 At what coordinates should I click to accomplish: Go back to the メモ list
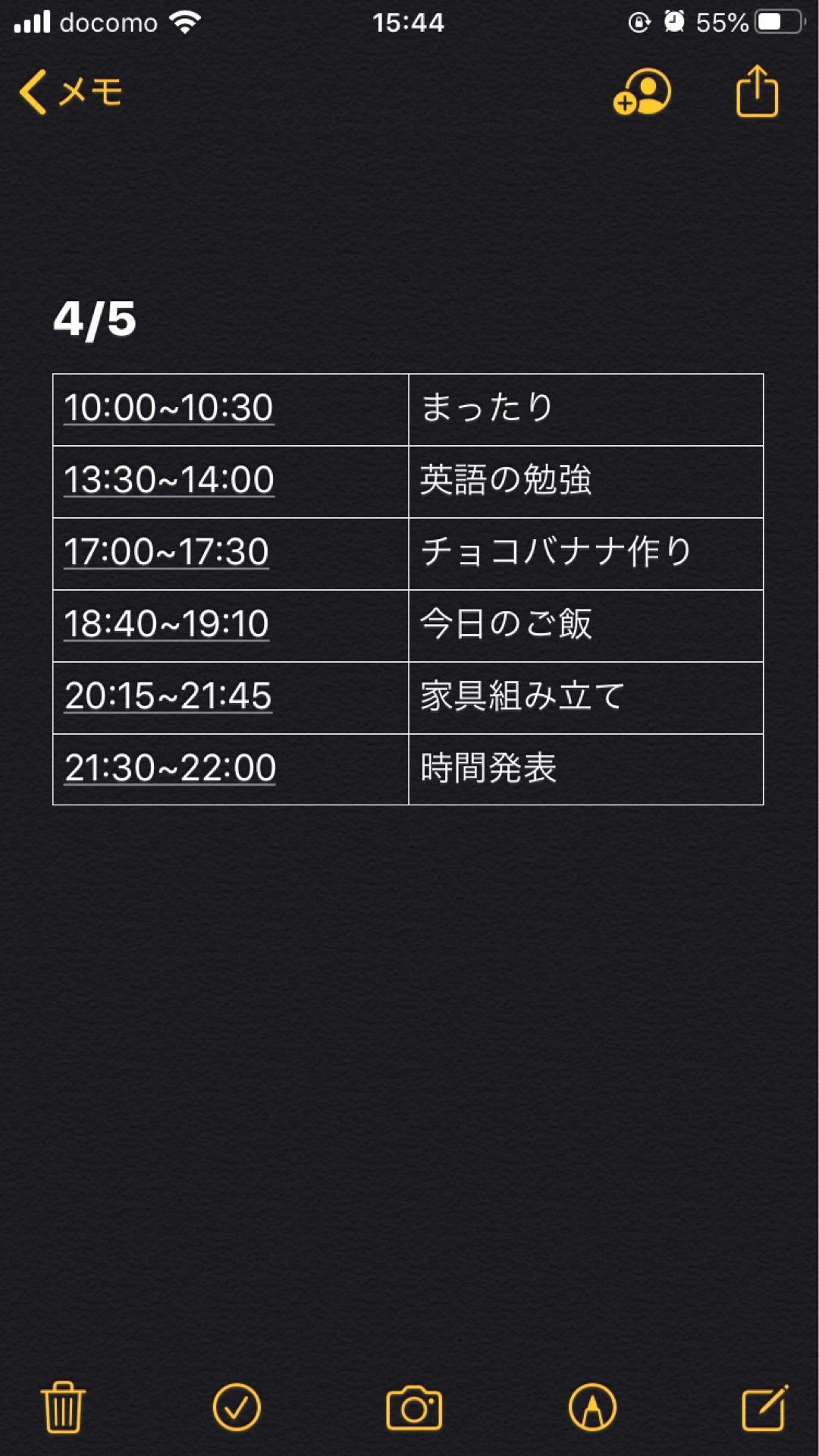click(x=70, y=93)
